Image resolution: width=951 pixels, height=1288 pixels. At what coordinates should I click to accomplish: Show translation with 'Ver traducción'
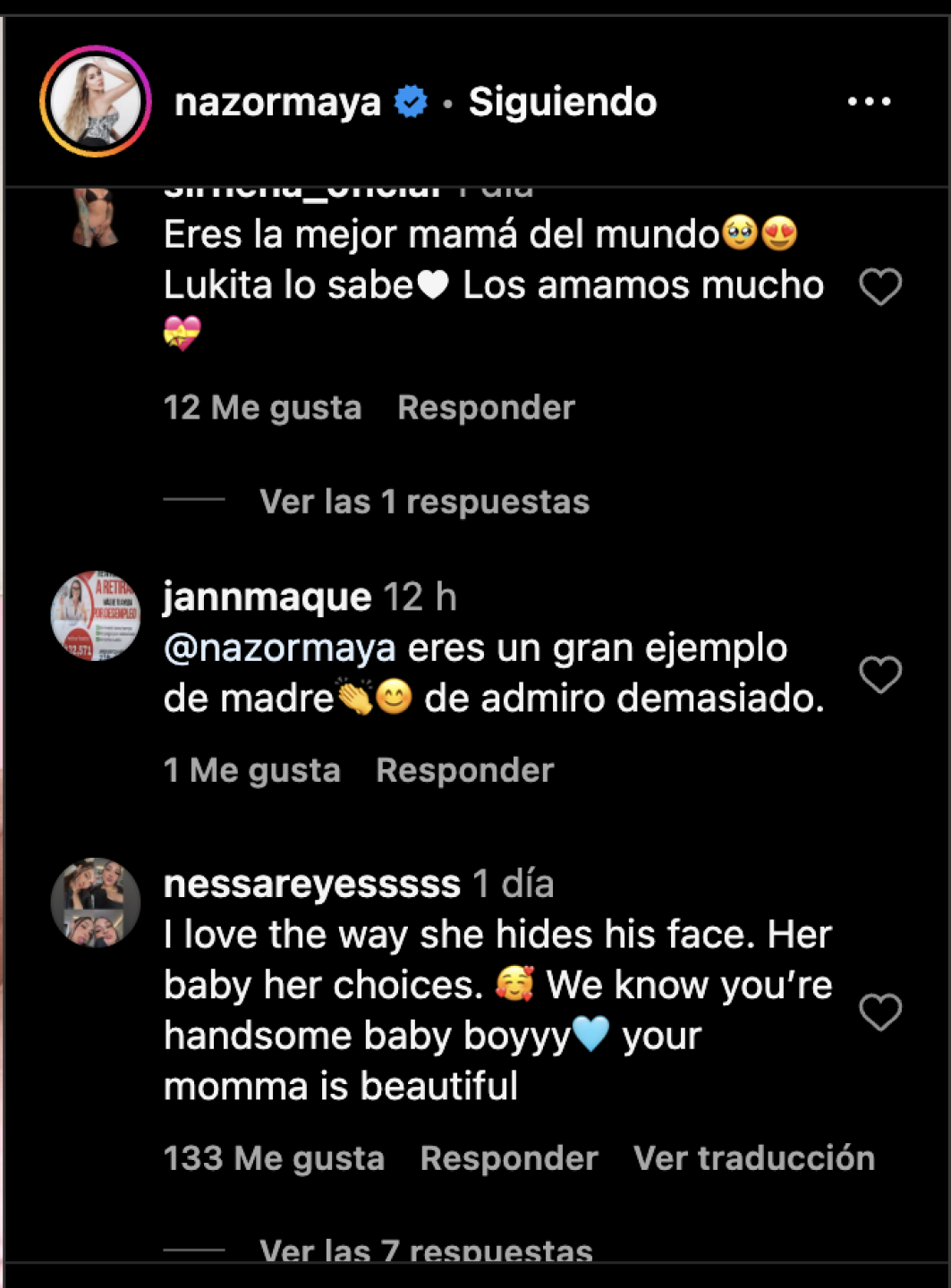753,1157
